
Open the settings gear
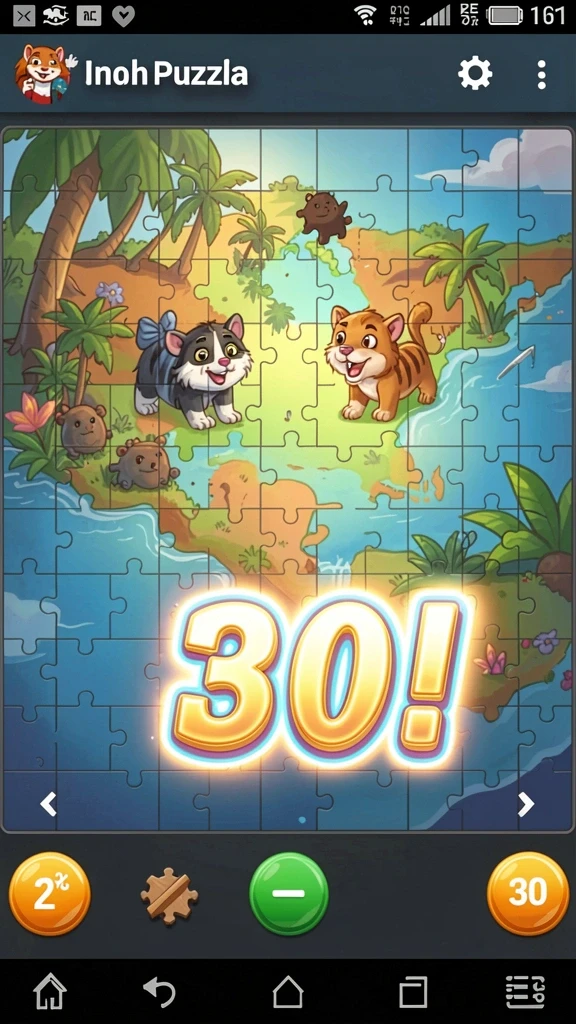[475, 74]
